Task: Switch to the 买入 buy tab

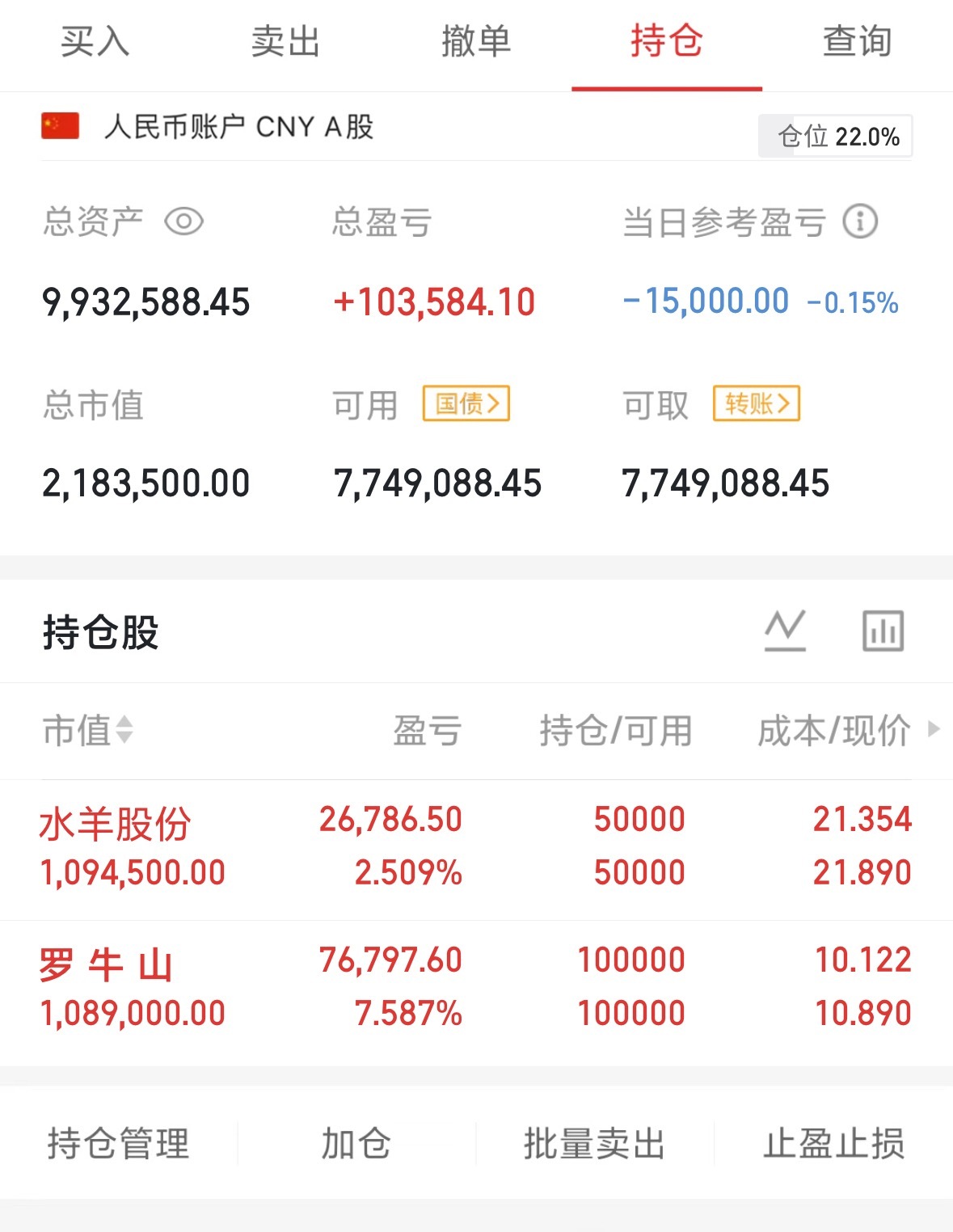Action: (95, 43)
